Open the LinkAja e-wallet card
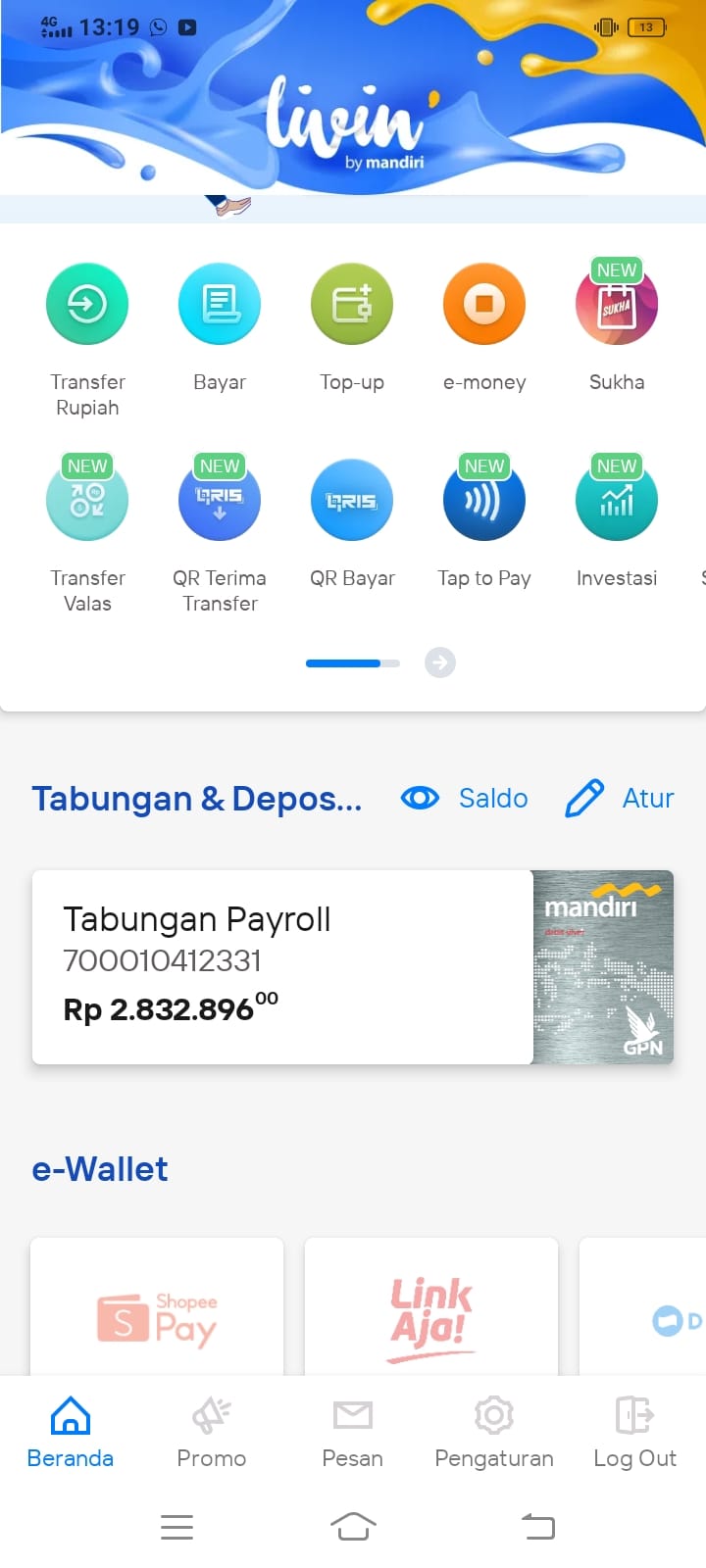The height and width of the screenshot is (1568, 706). click(431, 1306)
